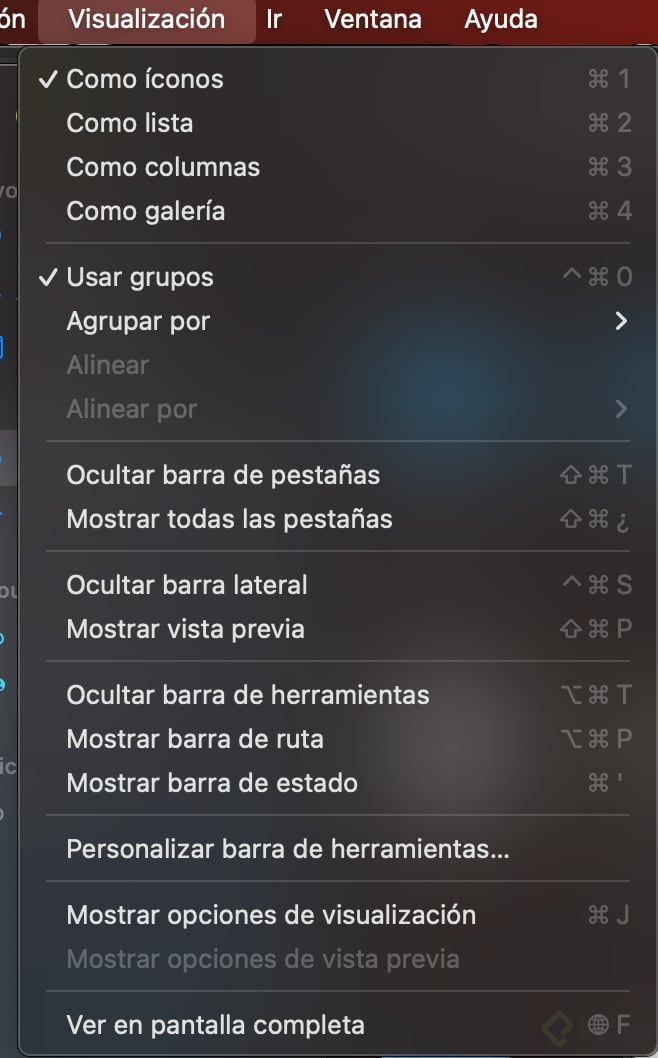Click Mostrar vista previa
Viewport: 658px width, 1058px height.
185,629
